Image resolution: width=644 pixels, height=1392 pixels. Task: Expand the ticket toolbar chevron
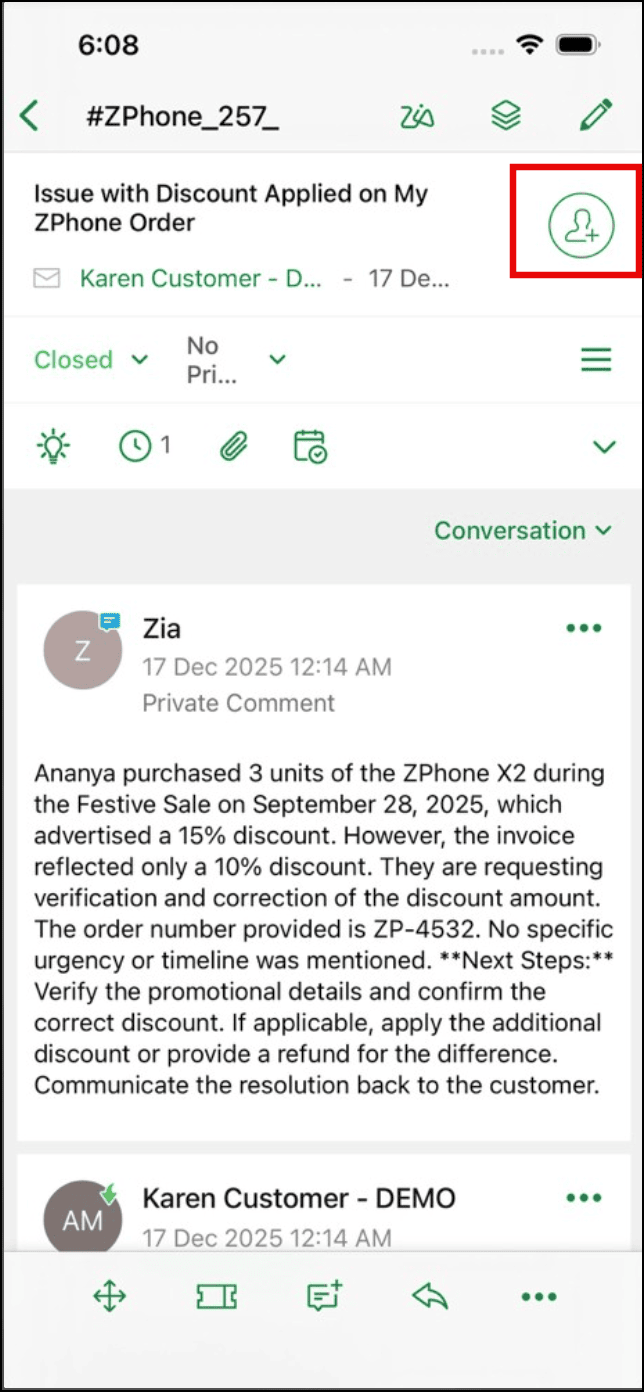pyautogui.click(x=604, y=447)
